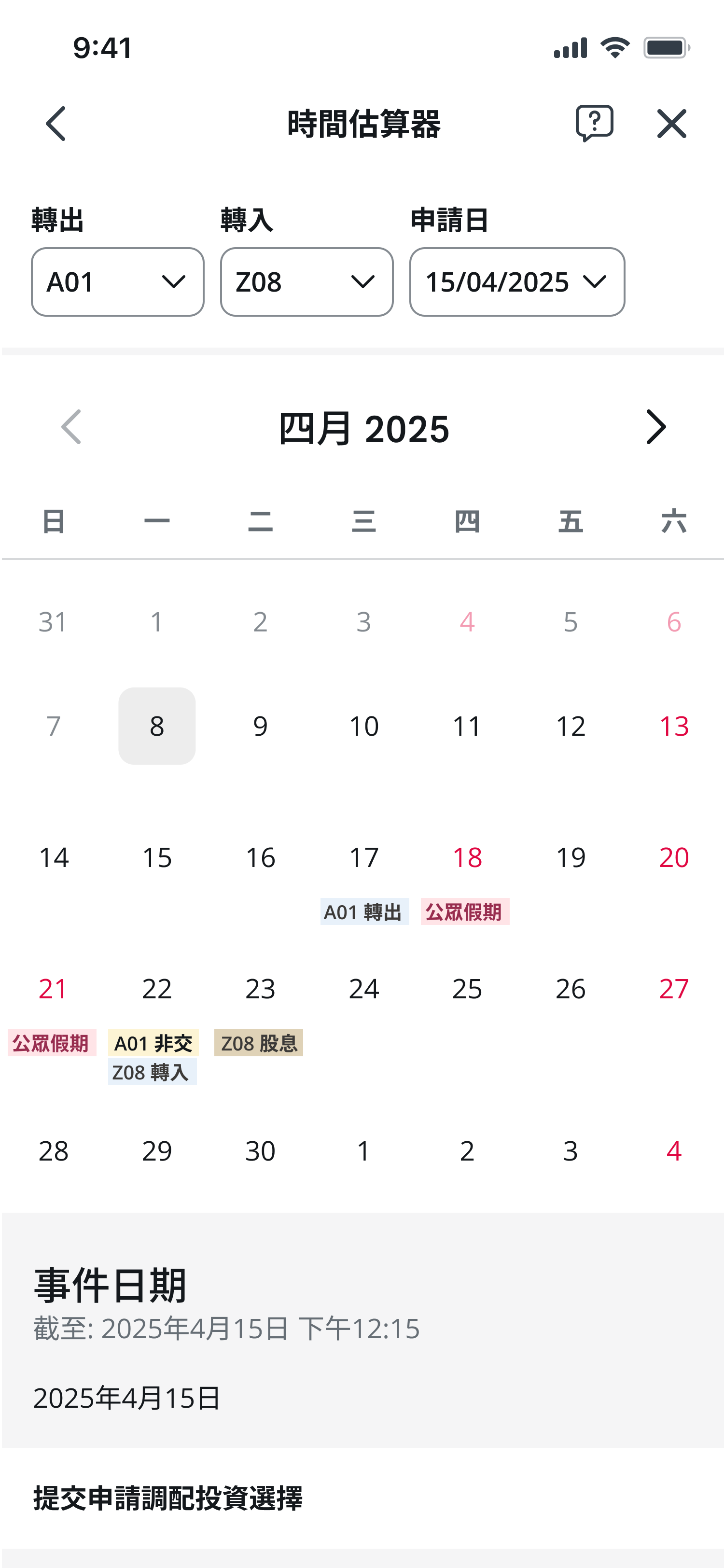
Task: Go to the previous month
Action: tap(71, 427)
